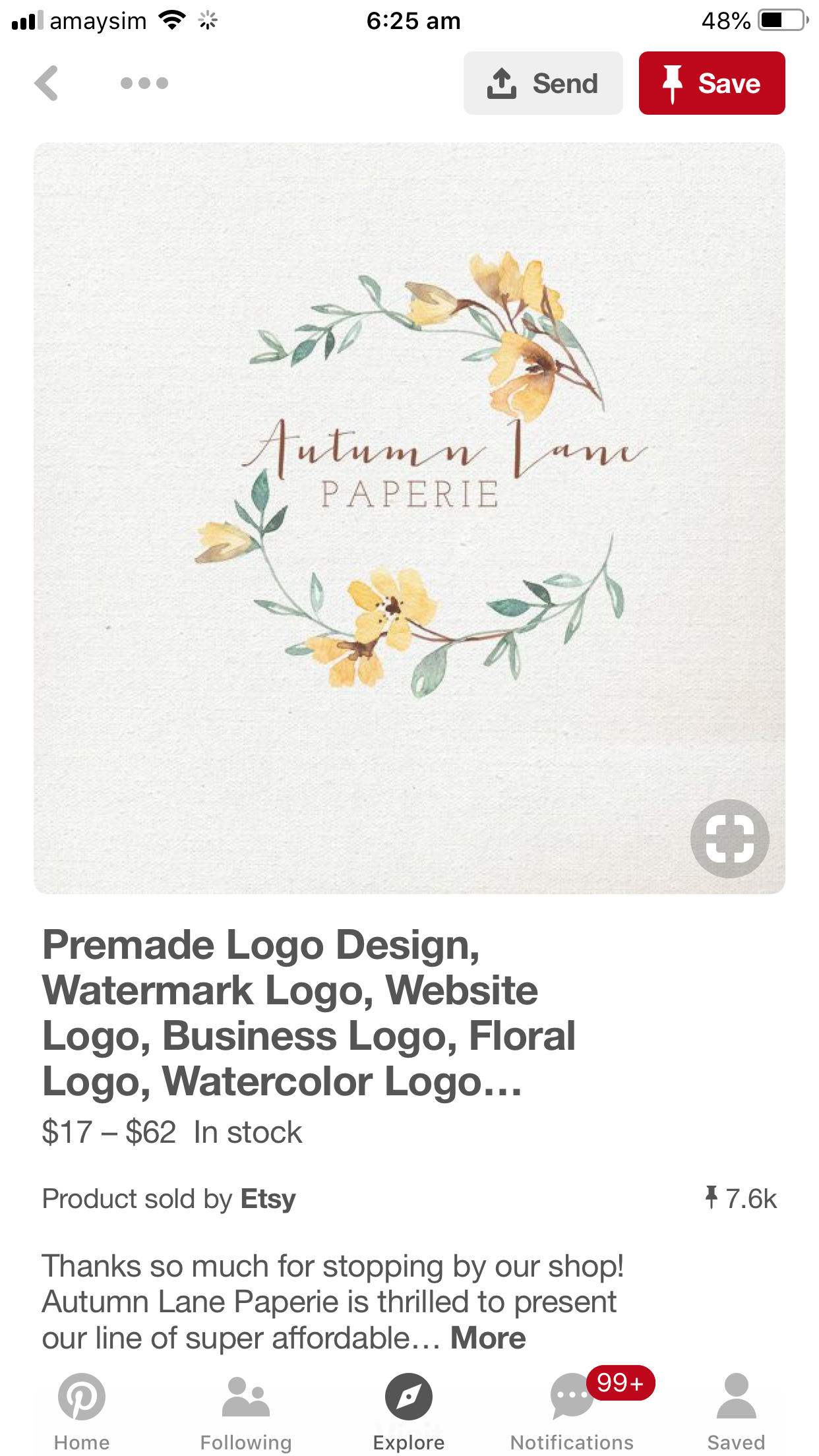Send this pin to someone
Screen dimensions: 819x1456
(543, 83)
